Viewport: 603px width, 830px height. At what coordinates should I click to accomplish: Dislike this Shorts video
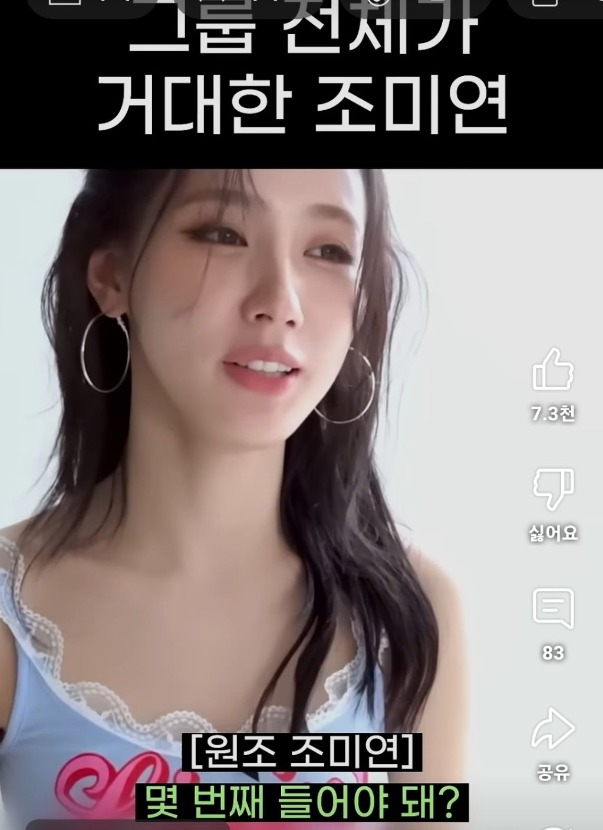pyautogui.click(x=552, y=489)
